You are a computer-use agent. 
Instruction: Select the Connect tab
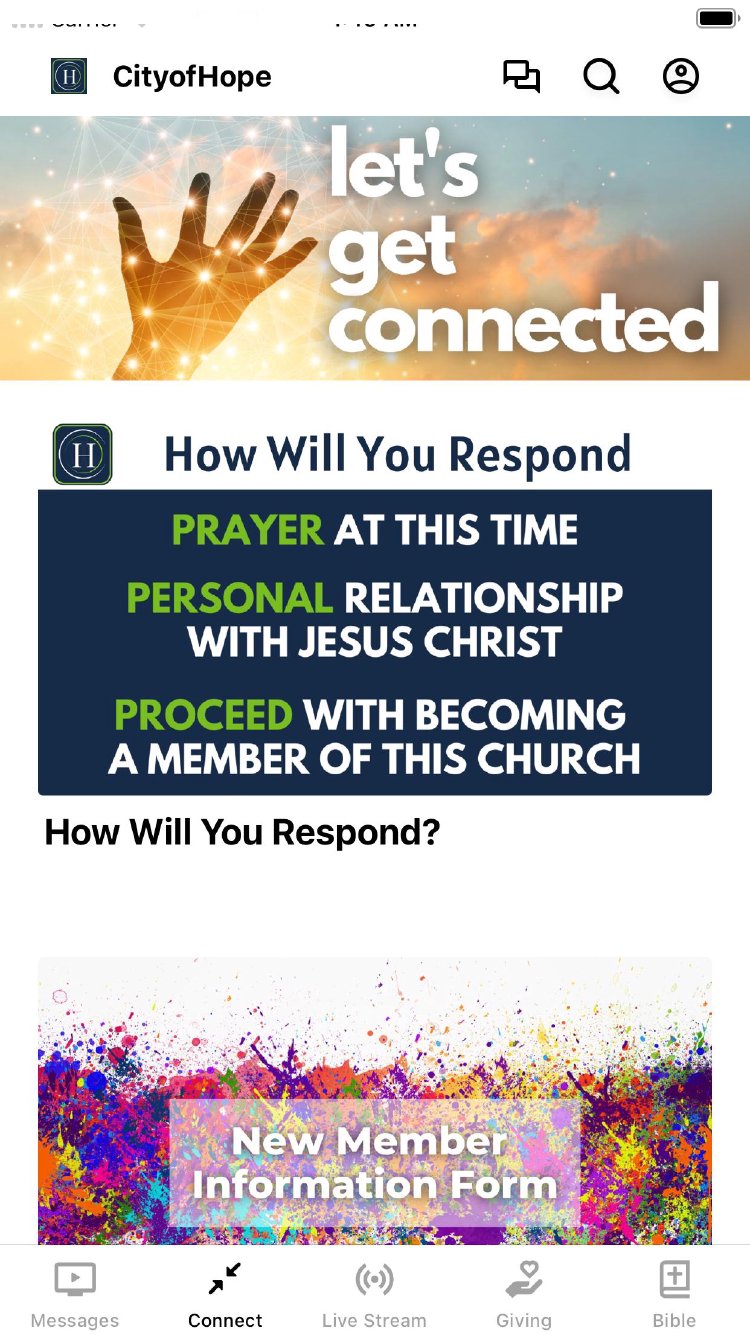point(225,1295)
